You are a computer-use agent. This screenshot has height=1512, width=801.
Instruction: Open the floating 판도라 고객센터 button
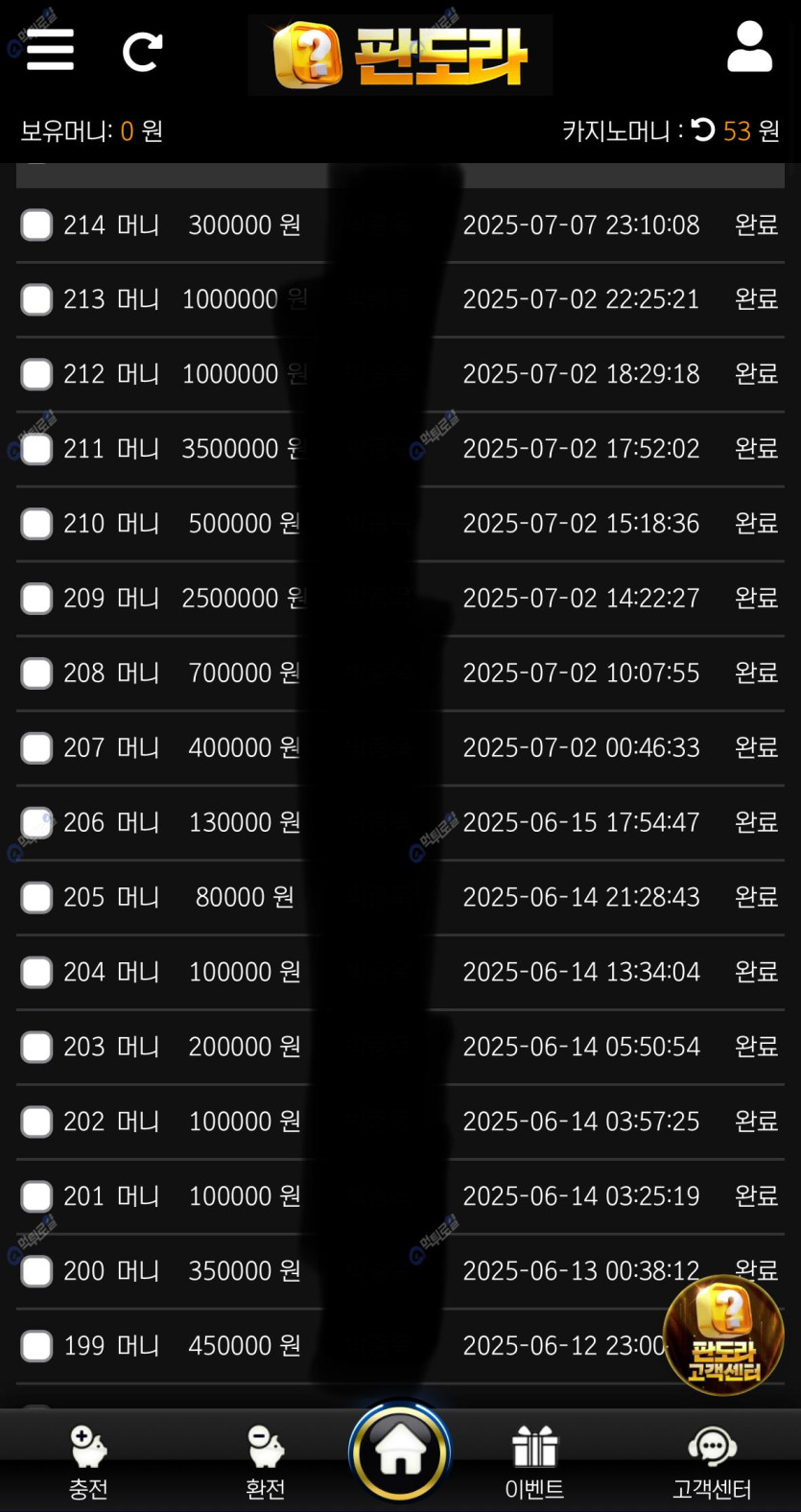click(724, 1335)
